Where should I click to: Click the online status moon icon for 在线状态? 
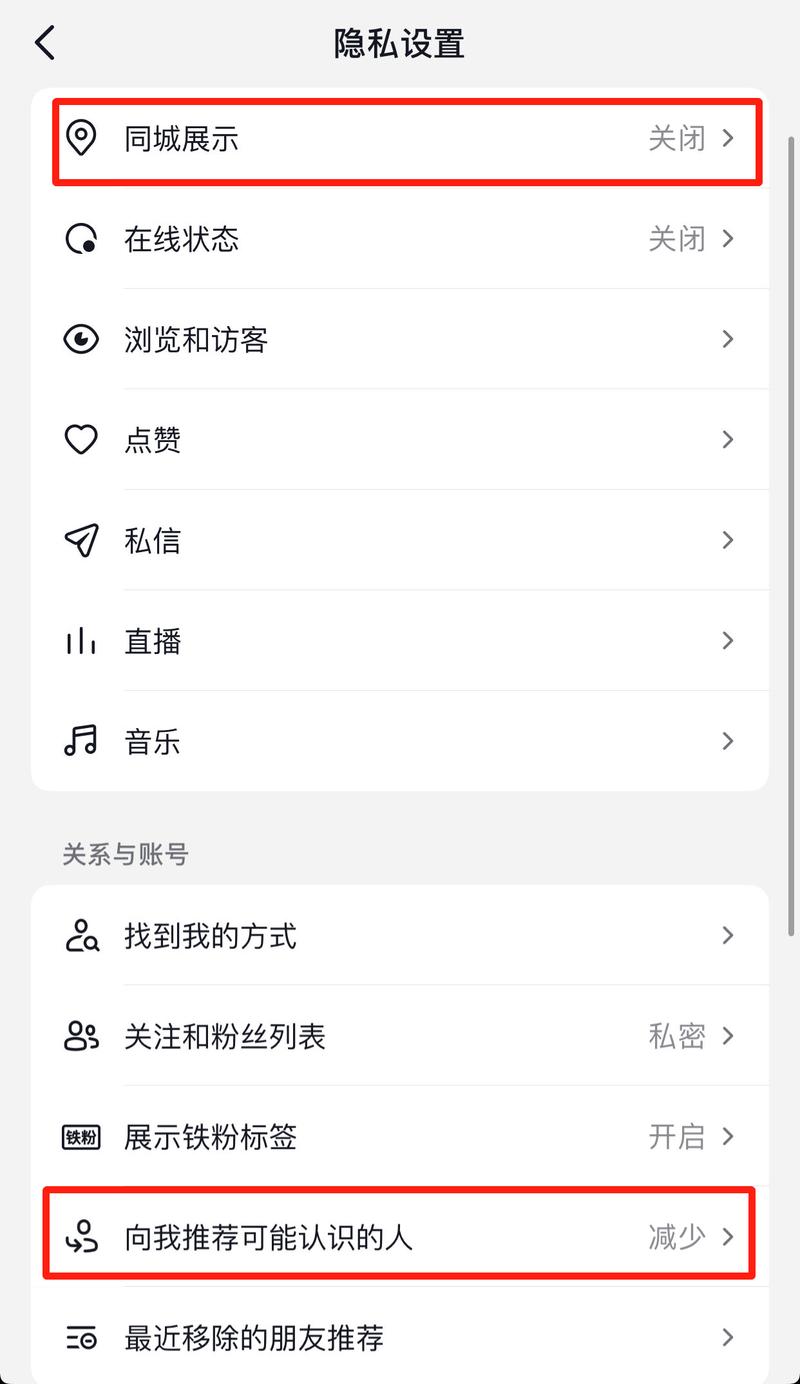tap(79, 240)
